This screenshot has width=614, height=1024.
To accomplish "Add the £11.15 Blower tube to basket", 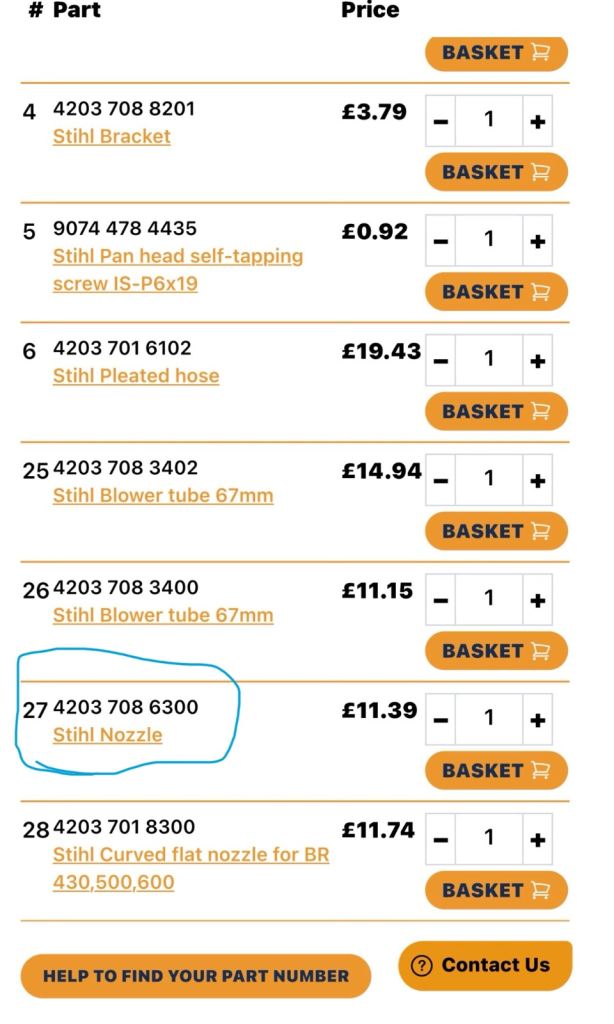I will tap(496, 651).
